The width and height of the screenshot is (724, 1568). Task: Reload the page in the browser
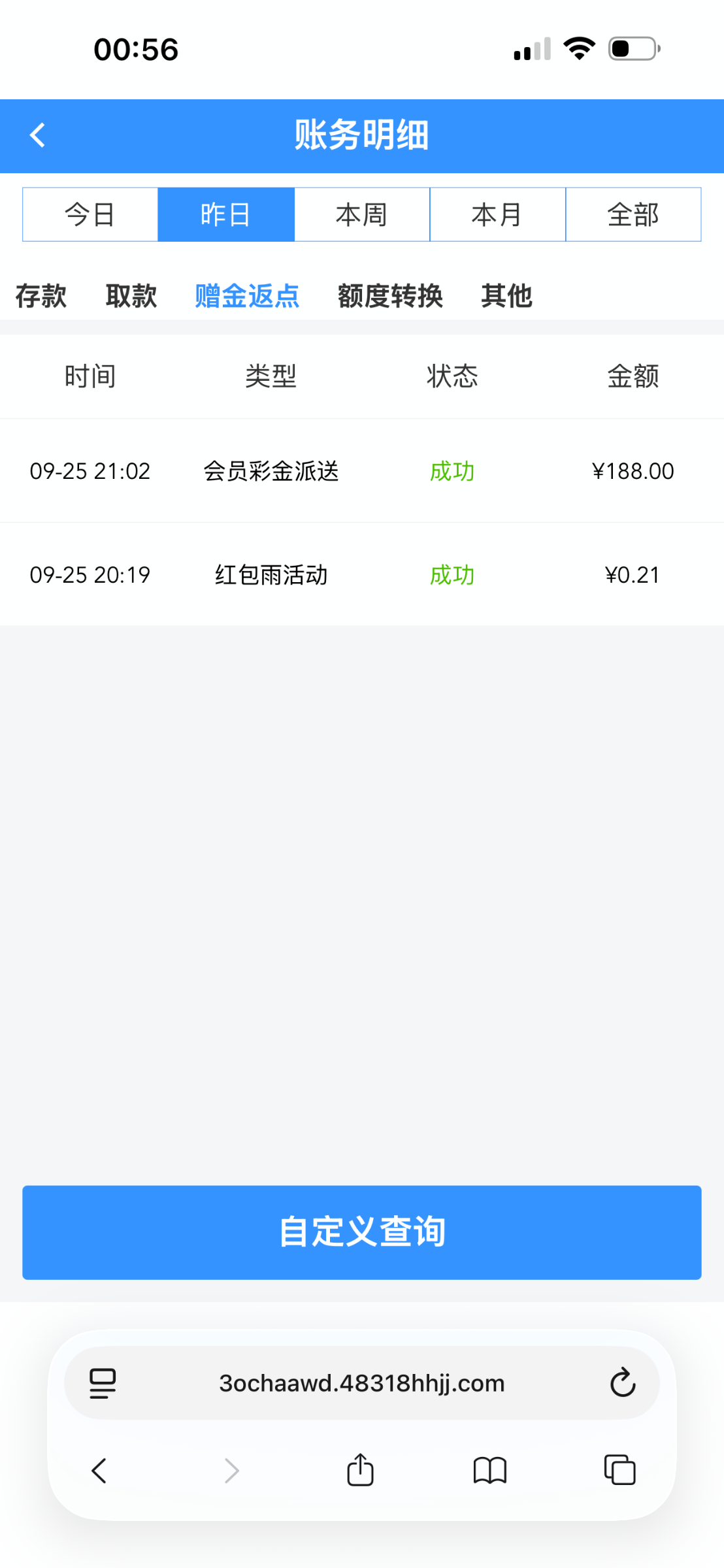coord(623,1382)
